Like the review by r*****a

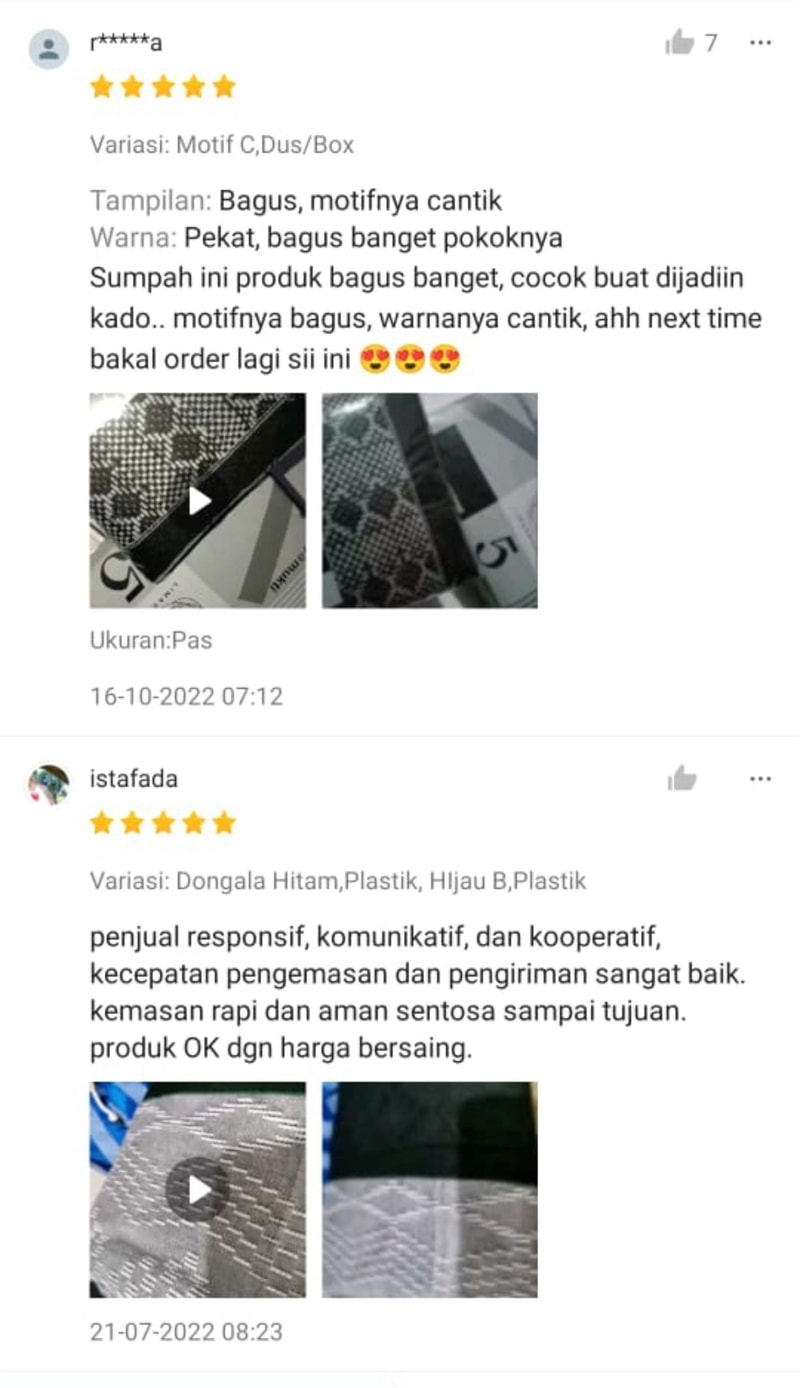(680, 43)
